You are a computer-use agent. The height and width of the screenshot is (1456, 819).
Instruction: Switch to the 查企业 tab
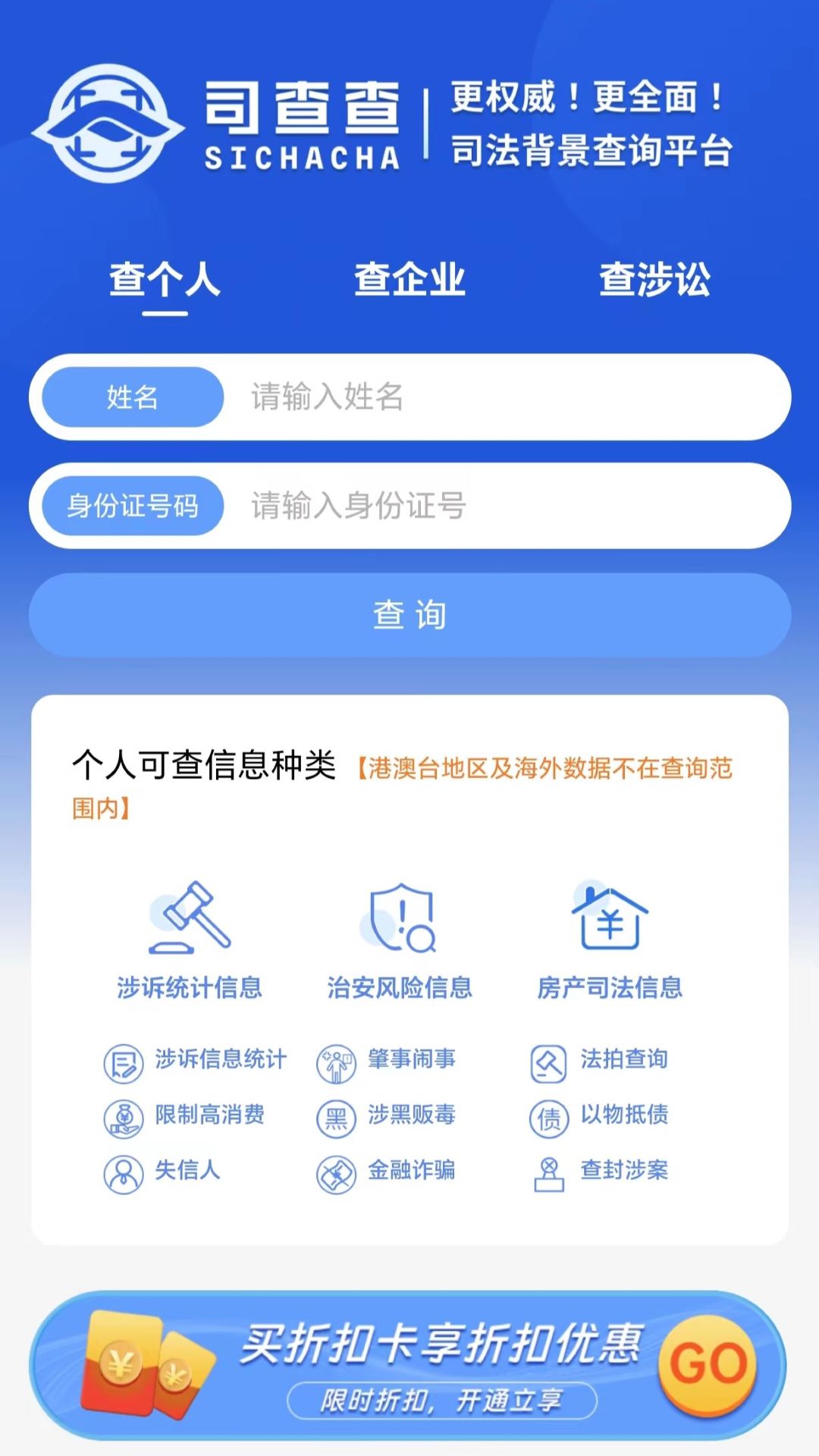point(409,279)
